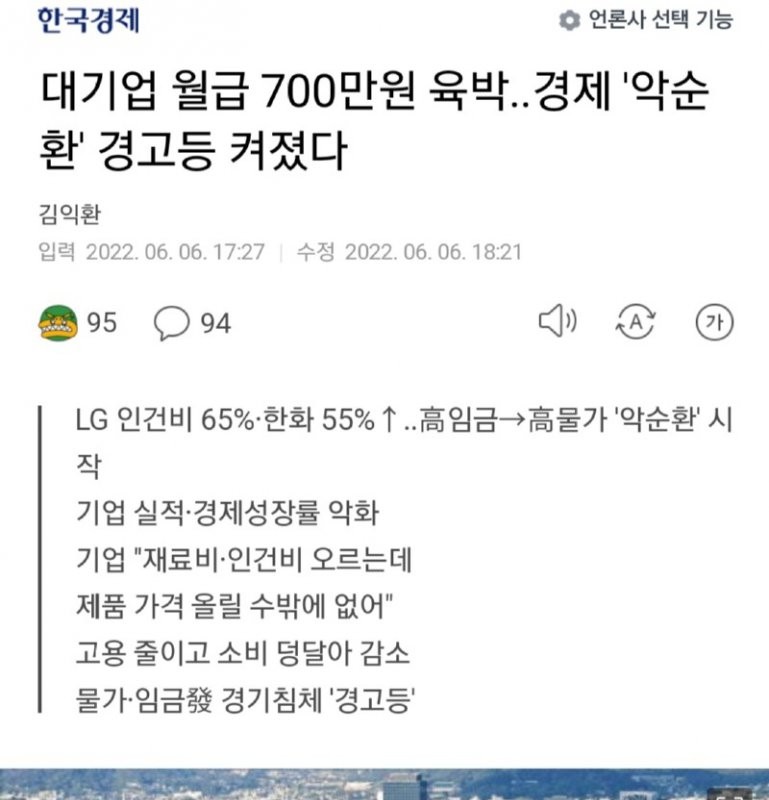Open the 언론사 선택 기능 settings

coord(645,20)
